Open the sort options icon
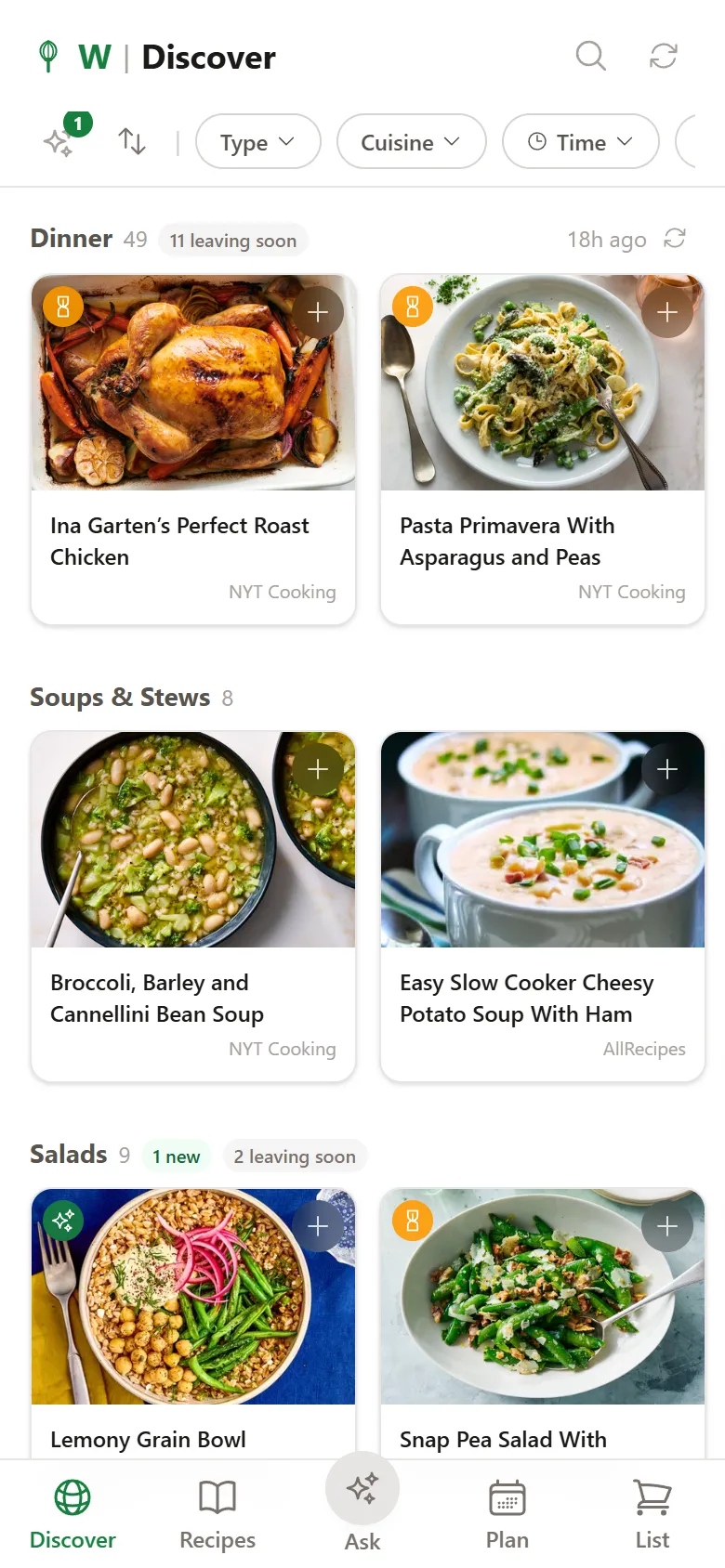Viewport: 725px width, 1568px height. pos(131,141)
